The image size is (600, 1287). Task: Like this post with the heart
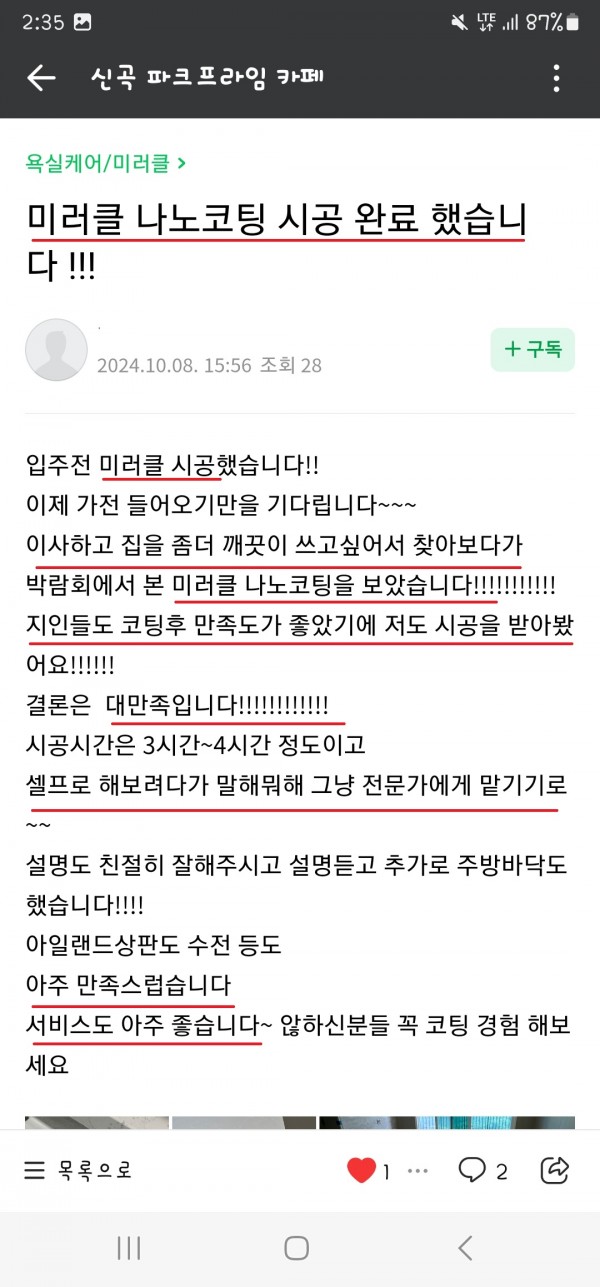362,1169
